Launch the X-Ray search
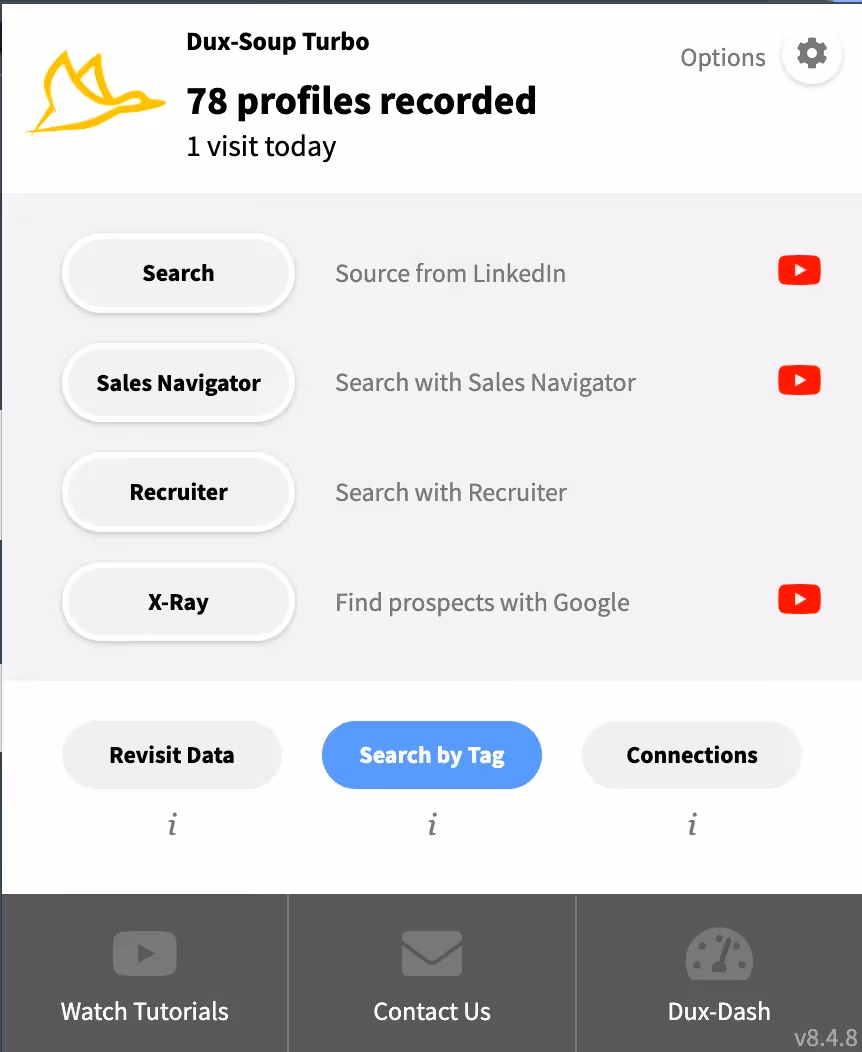862x1052 pixels. click(178, 602)
